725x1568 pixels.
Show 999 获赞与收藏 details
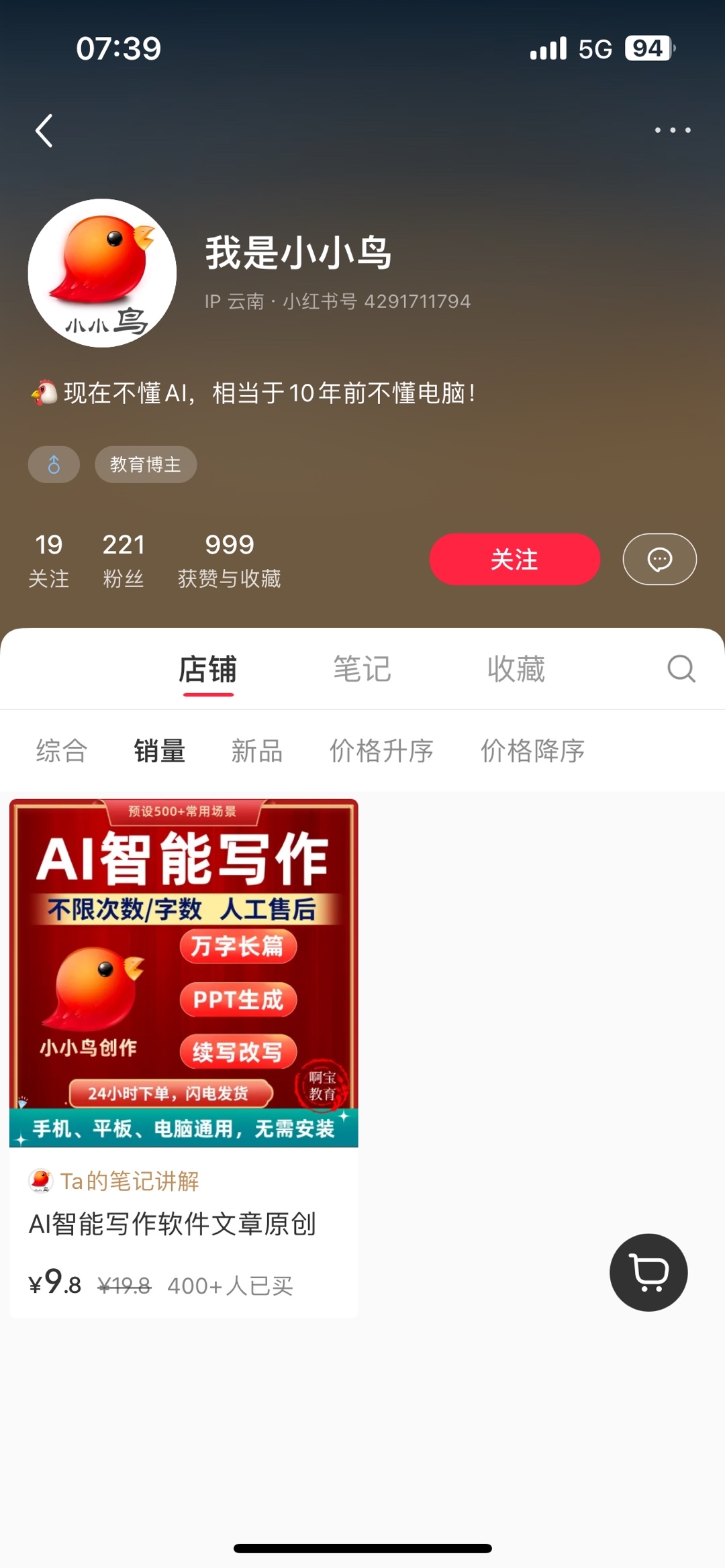(x=229, y=560)
